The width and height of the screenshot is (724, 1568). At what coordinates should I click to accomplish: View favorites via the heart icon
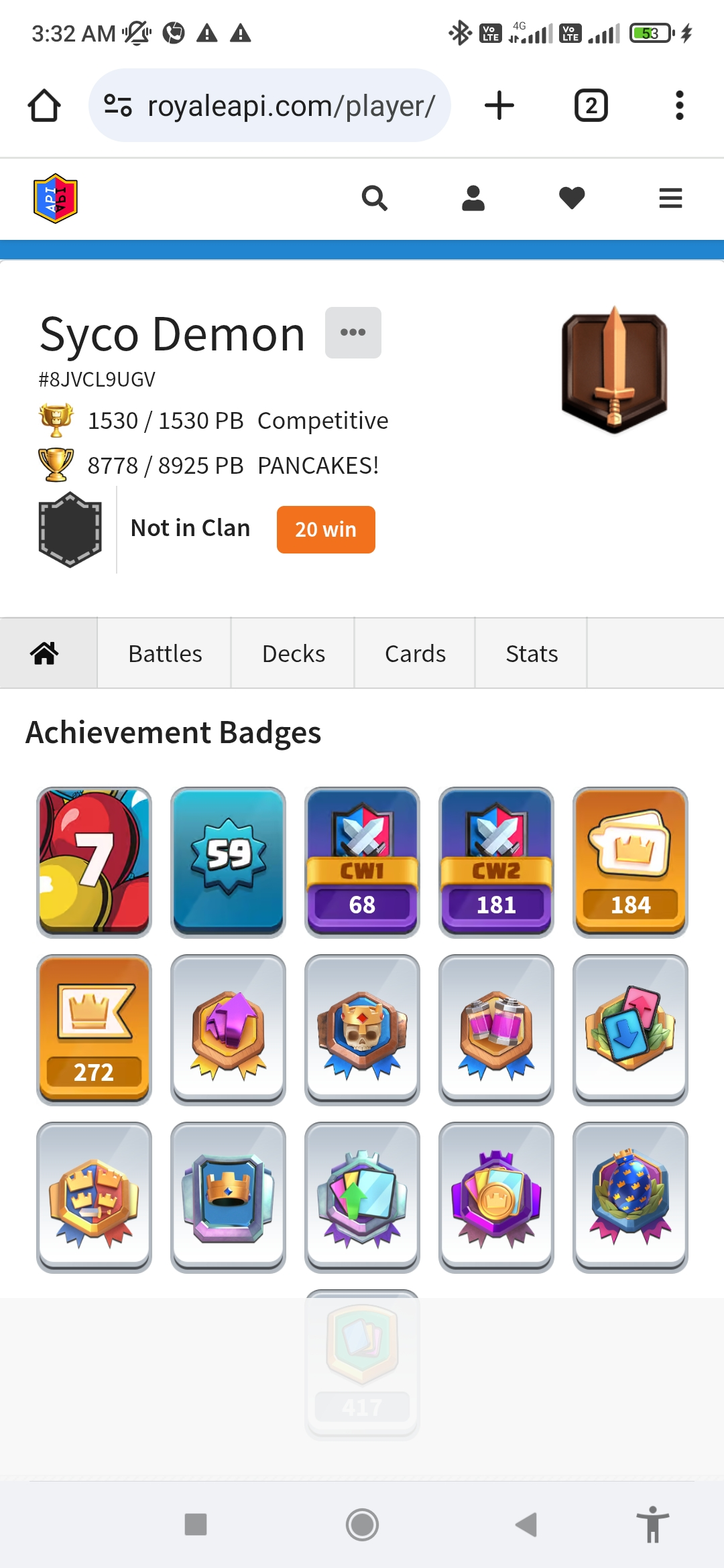572,198
